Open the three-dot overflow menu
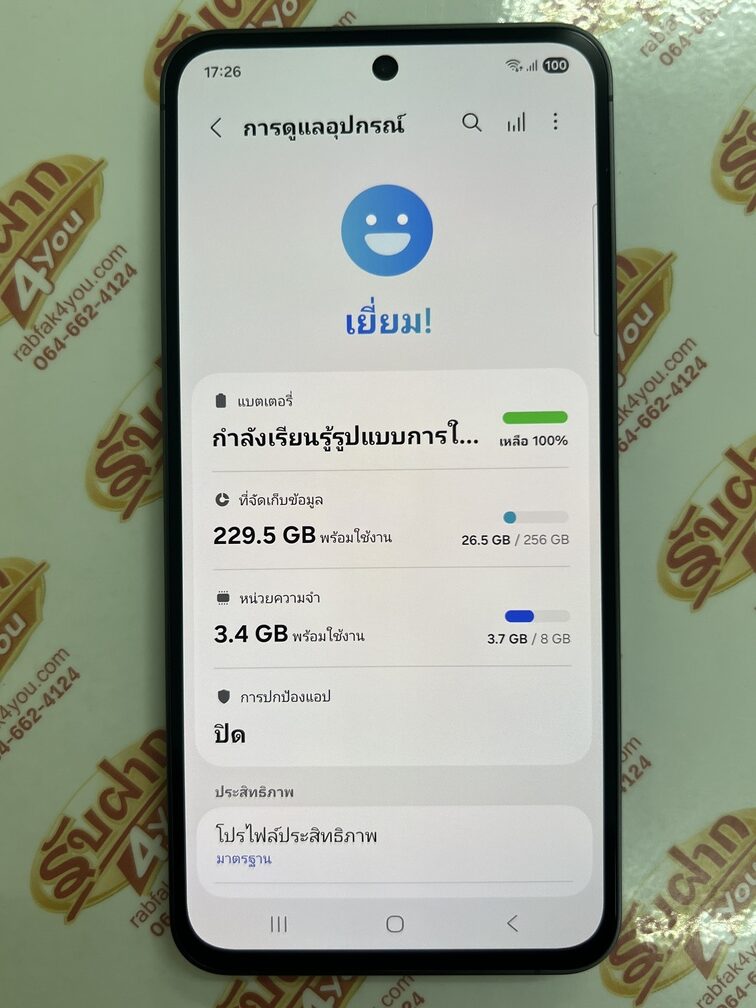The width and height of the screenshot is (756, 1008). (556, 122)
